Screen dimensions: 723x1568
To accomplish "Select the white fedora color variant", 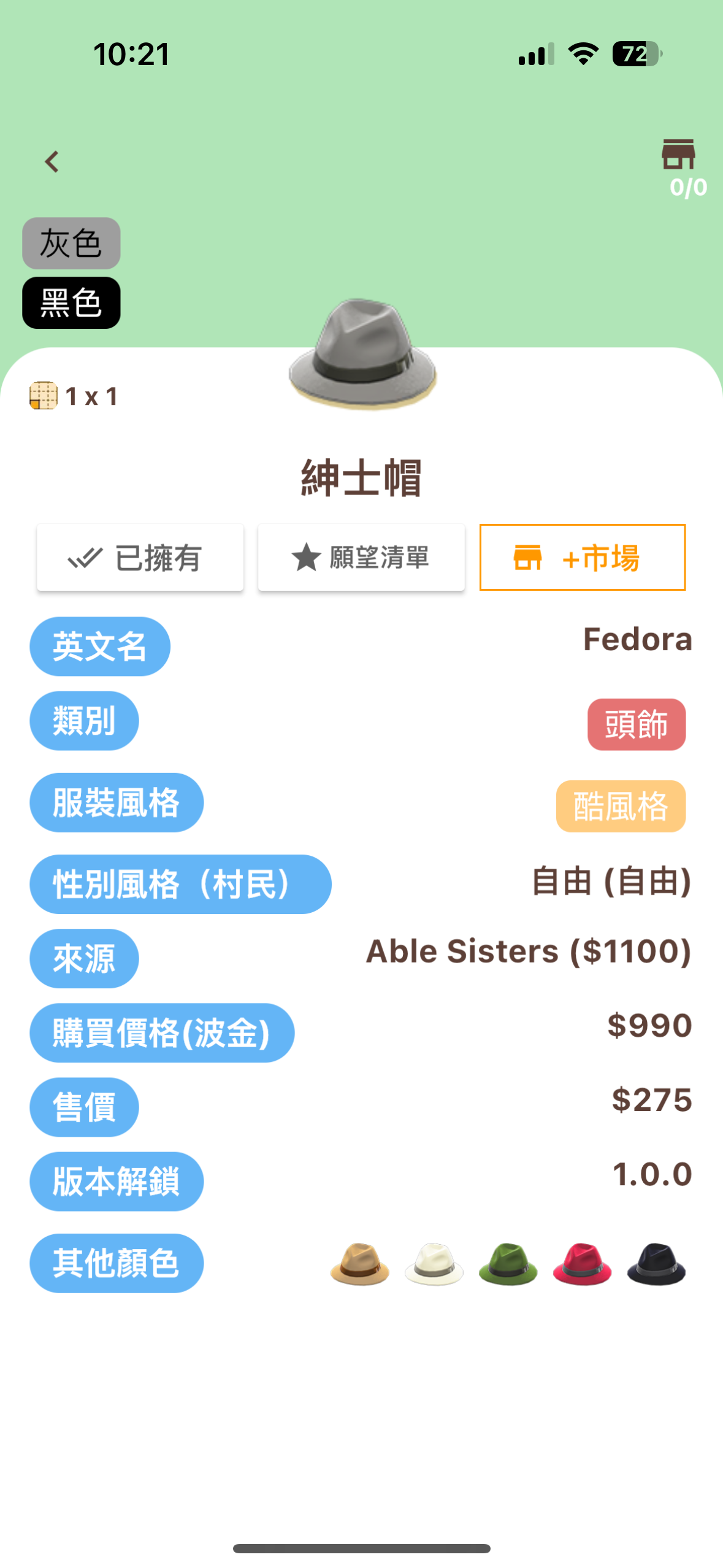I will (434, 1263).
